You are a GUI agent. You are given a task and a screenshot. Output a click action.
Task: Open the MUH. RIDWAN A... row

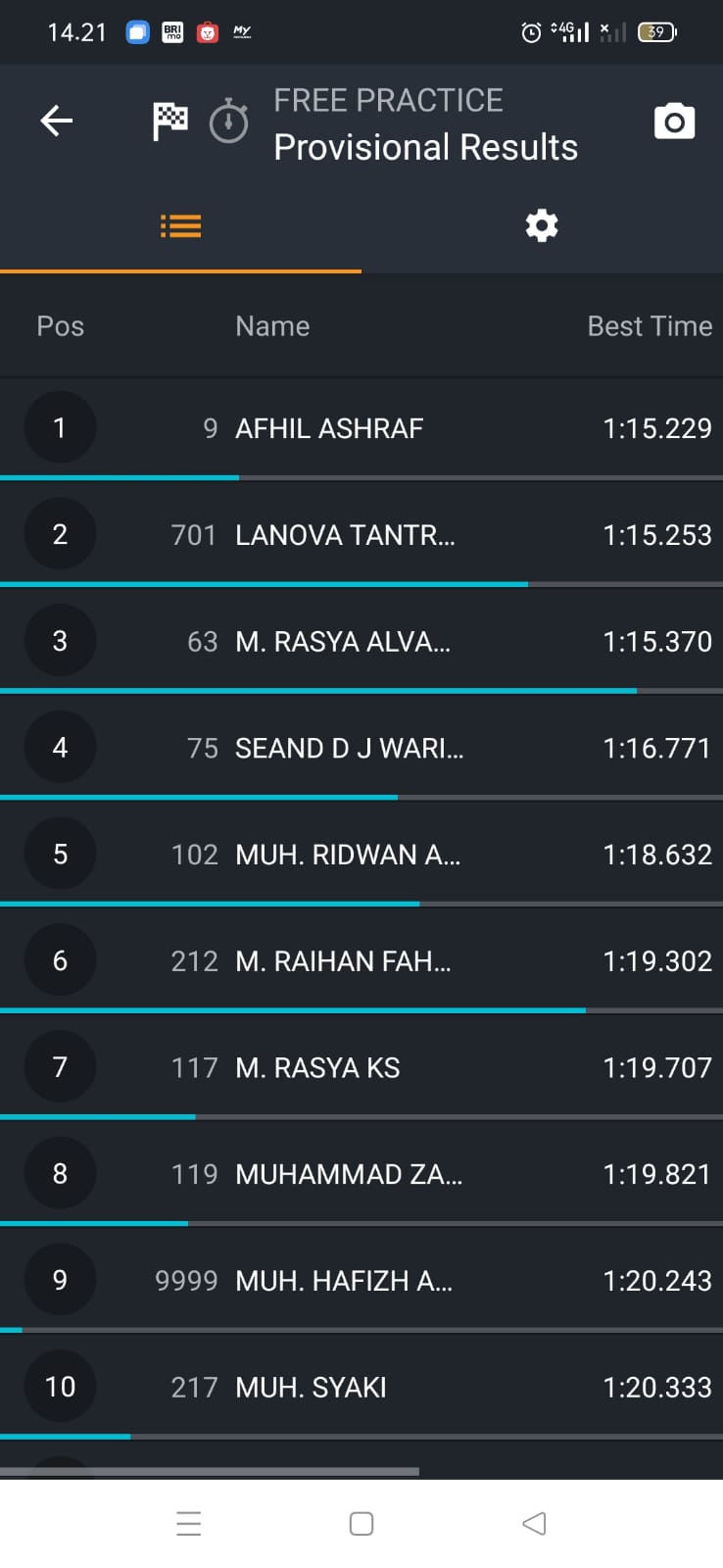pyautogui.click(x=361, y=855)
